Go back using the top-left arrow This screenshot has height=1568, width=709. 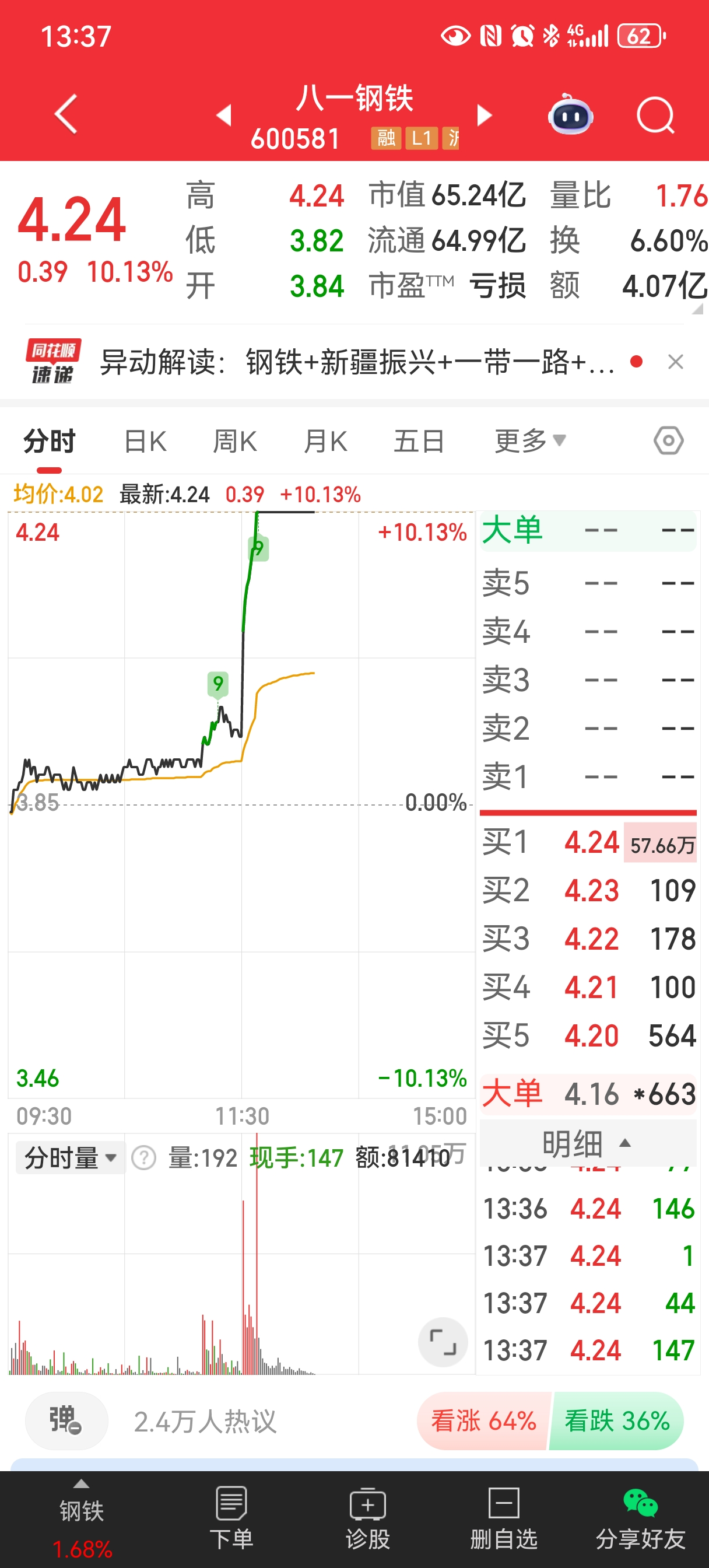coord(66,114)
